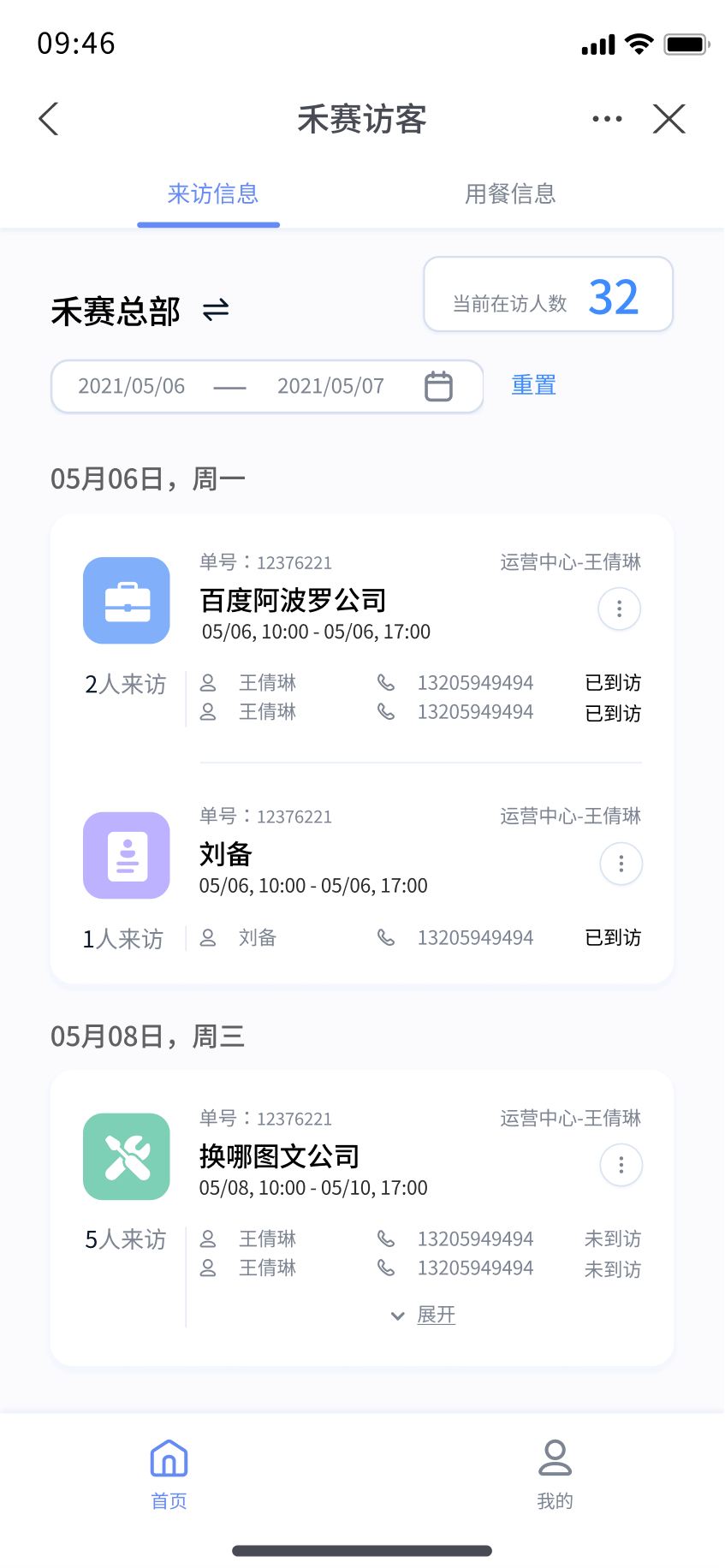This screenshot has height=1568, width=725.
Task: View the 刘备 visit record
Action: pos(226,854)
